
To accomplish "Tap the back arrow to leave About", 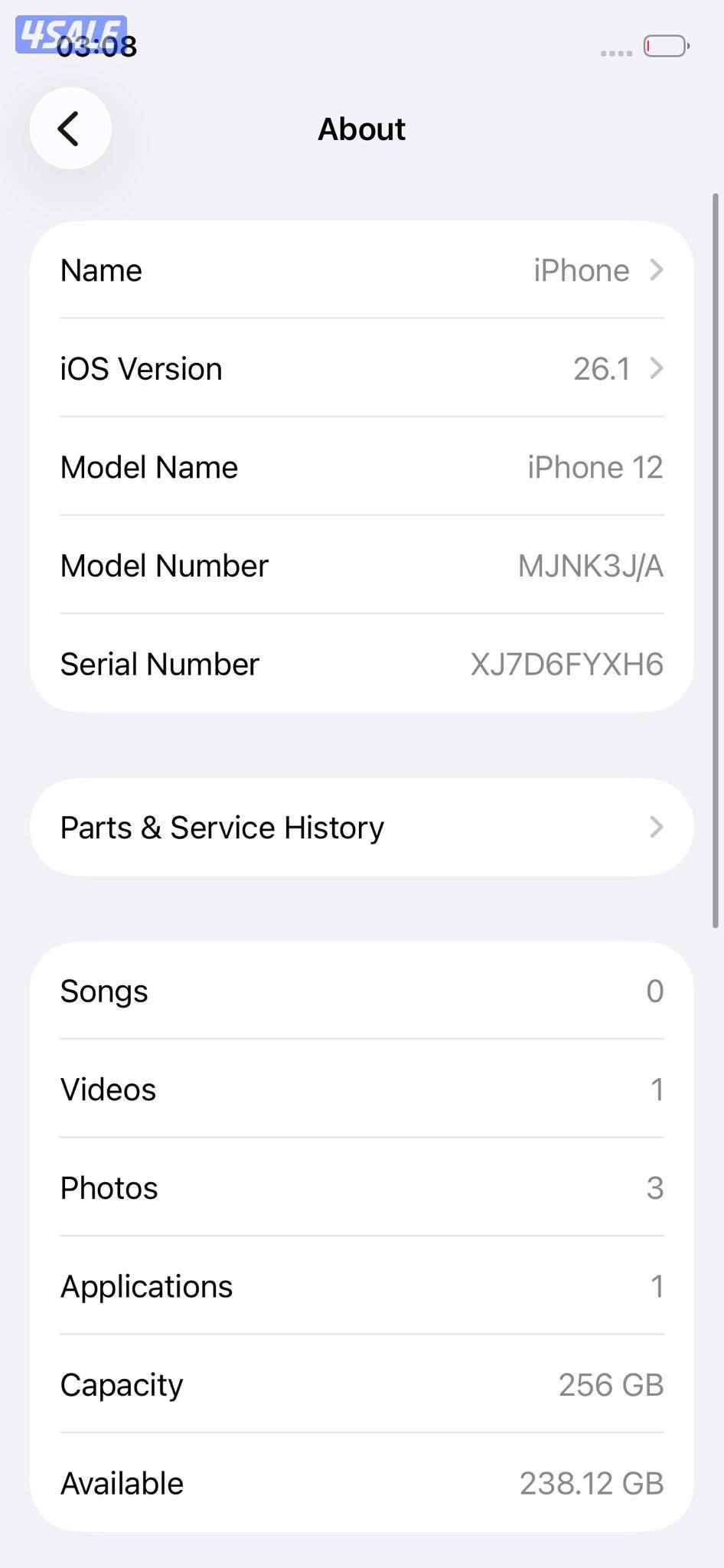I will 70,129.
